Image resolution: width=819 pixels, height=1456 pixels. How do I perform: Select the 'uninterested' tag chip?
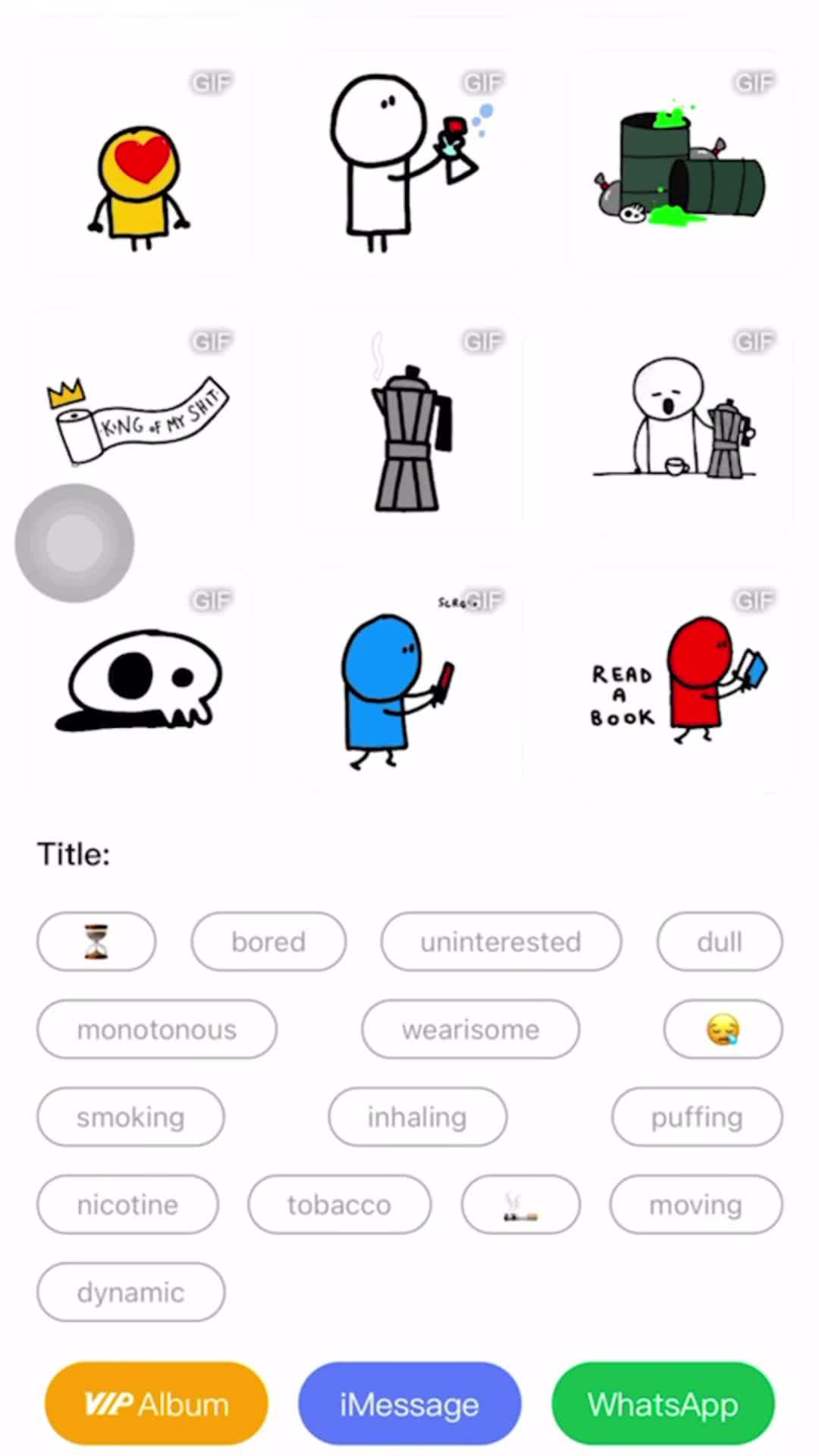point(500,942)
